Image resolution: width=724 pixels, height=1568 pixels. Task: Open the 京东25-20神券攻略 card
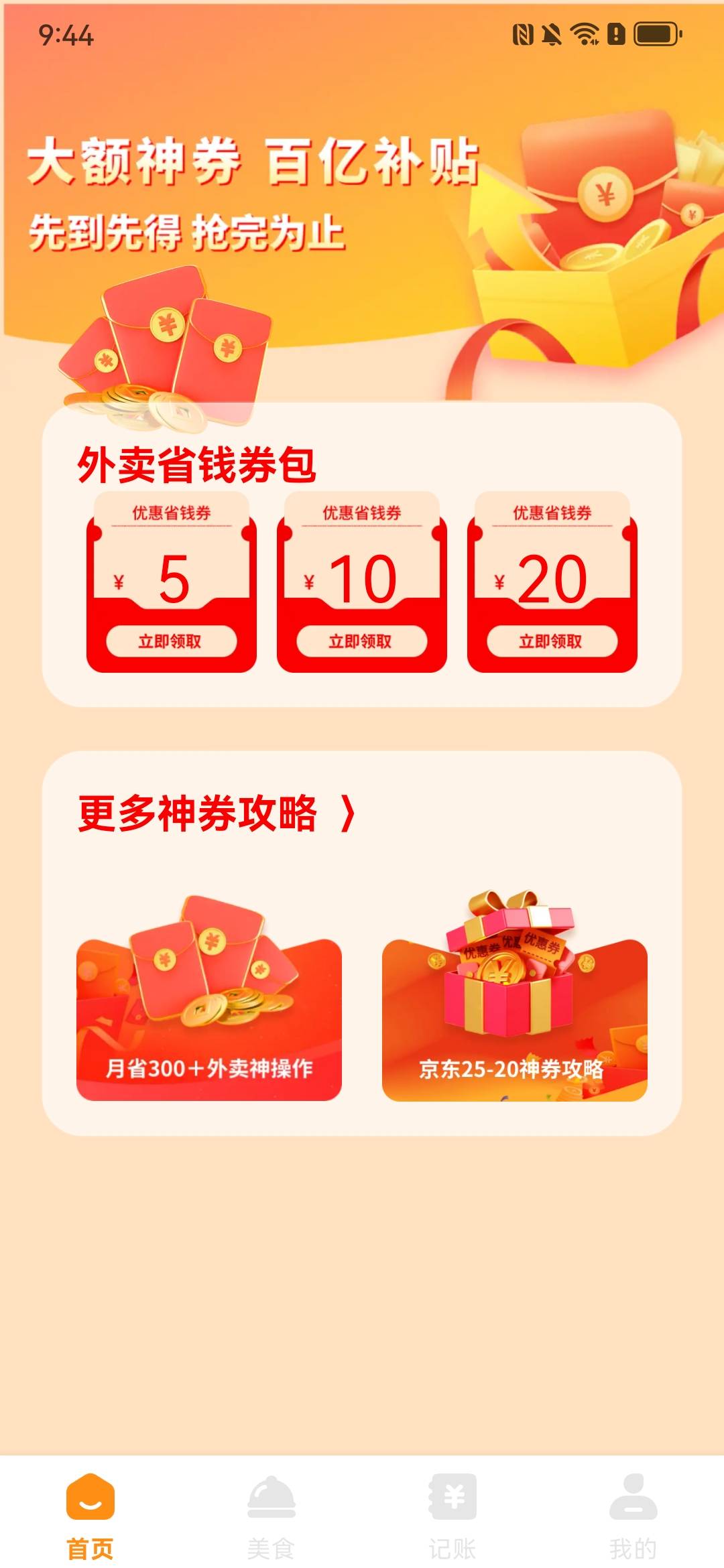click(x=514, y=1019)
